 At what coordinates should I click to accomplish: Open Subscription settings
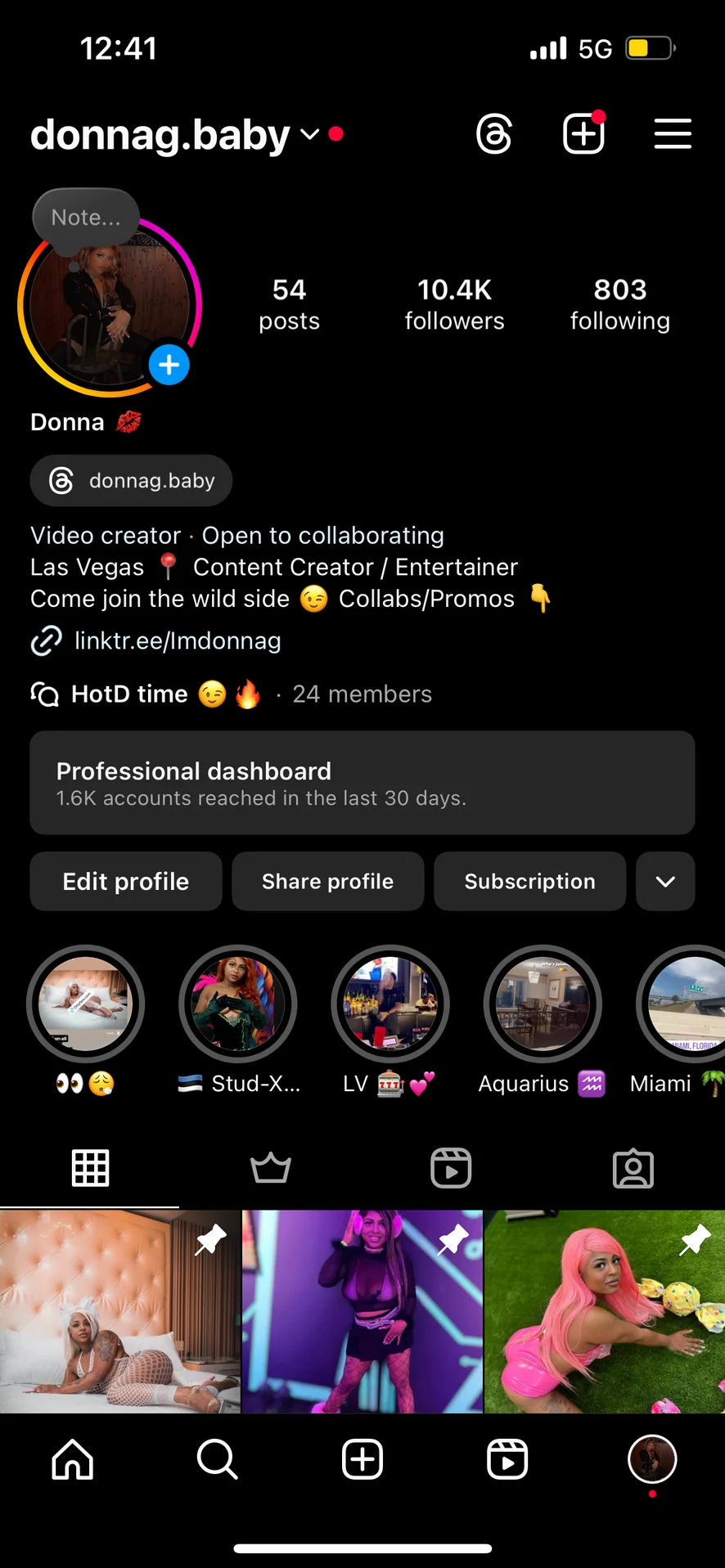pyautogui.click(x=529, y=882)
